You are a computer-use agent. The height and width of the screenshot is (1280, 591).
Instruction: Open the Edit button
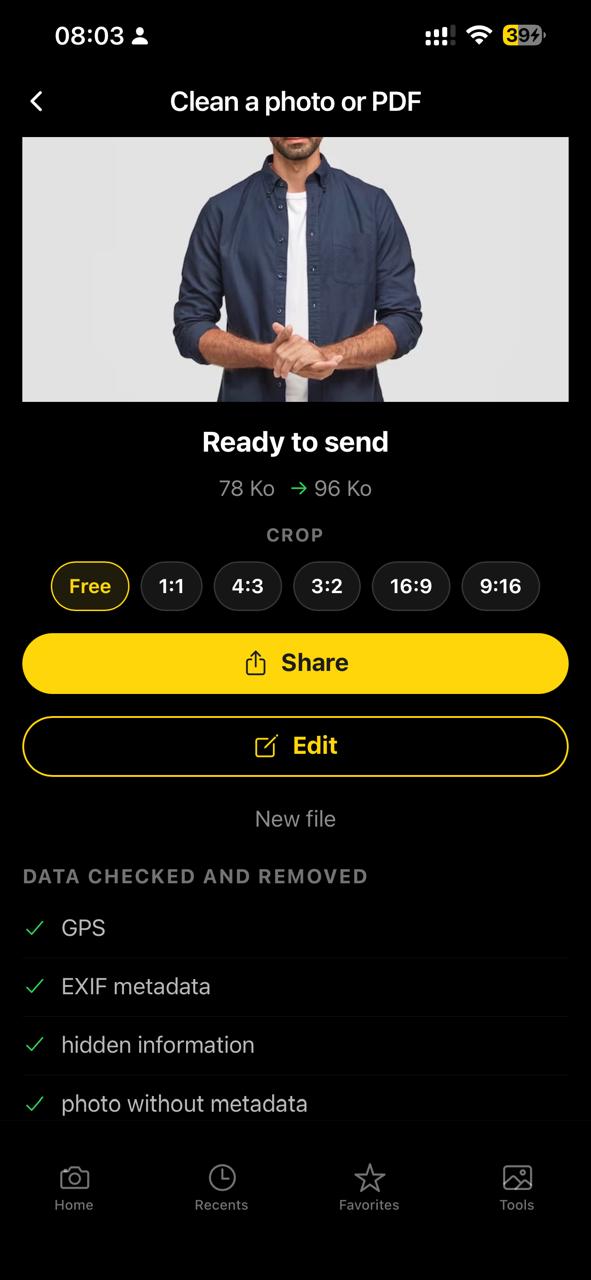(295, 746)
